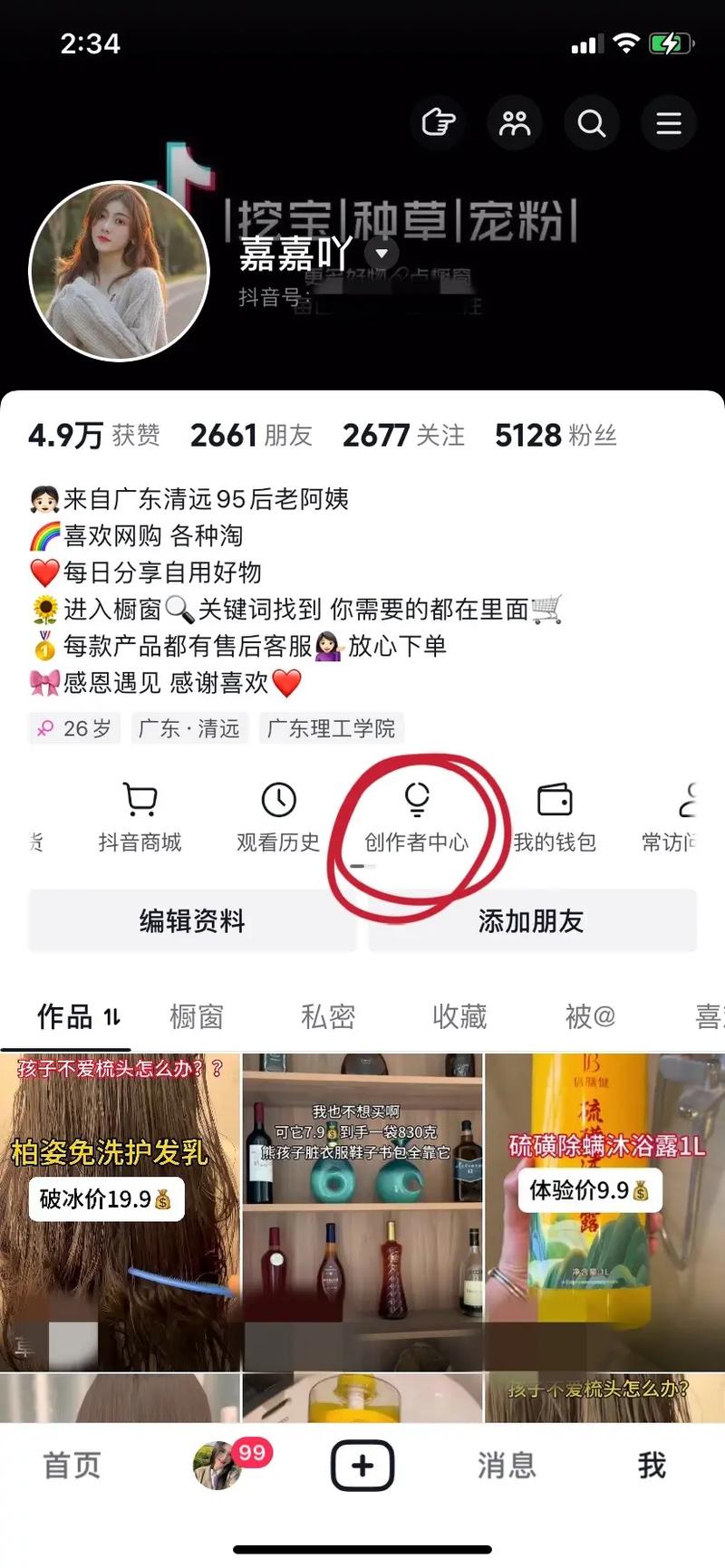Open 观看历史 watch history
Screen dimensions: 725x1568
pos(278,818)
